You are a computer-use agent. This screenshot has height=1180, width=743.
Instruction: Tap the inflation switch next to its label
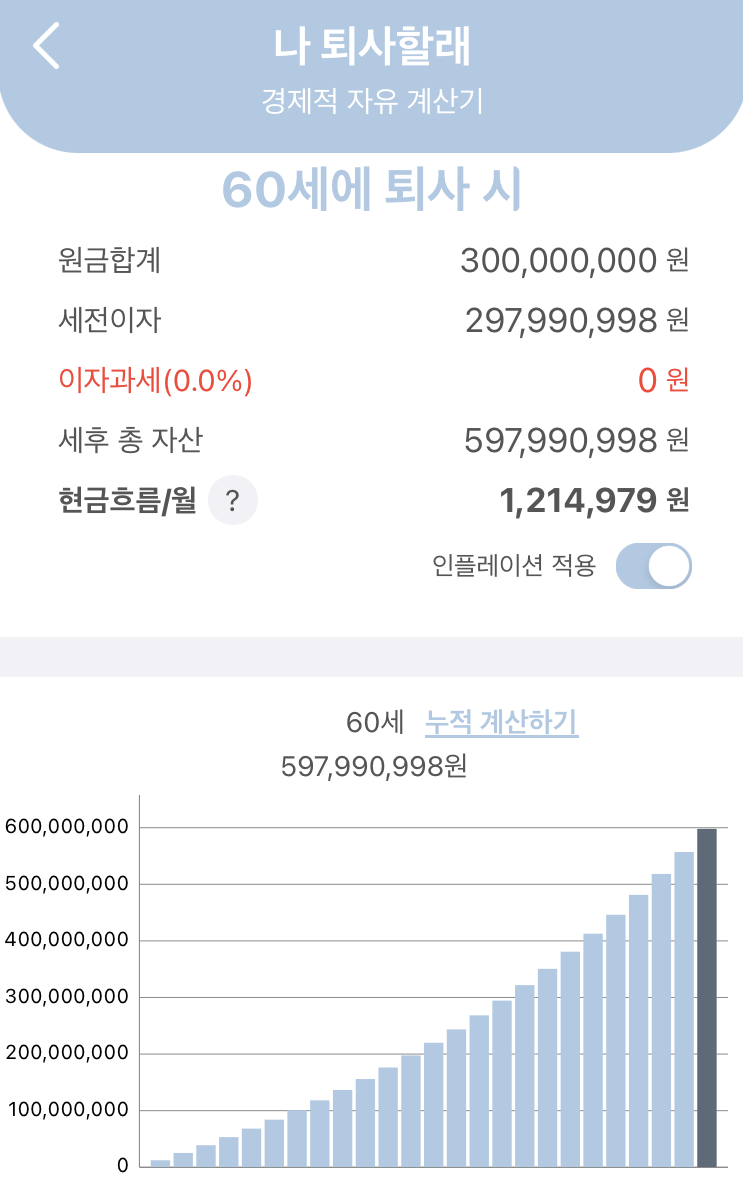[655, 565]
